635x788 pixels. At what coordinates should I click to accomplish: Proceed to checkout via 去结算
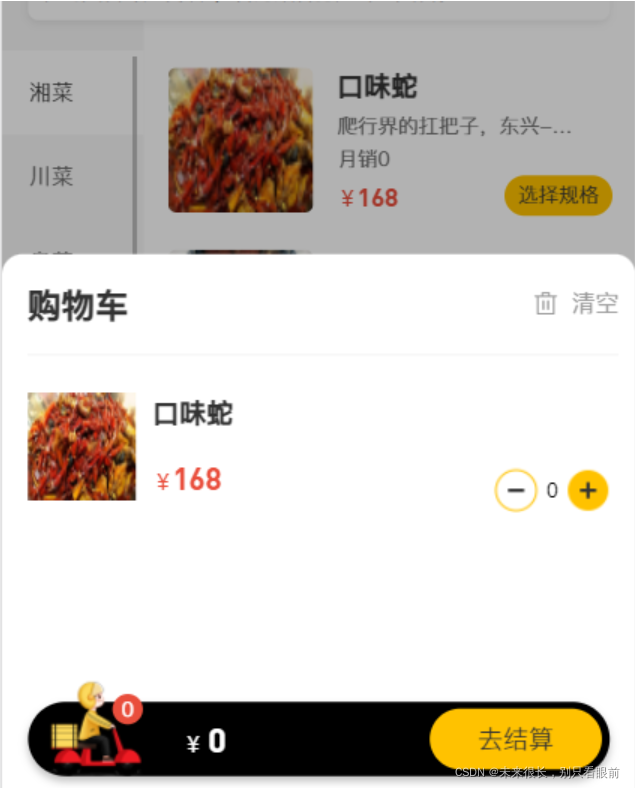tap(515, 740)
